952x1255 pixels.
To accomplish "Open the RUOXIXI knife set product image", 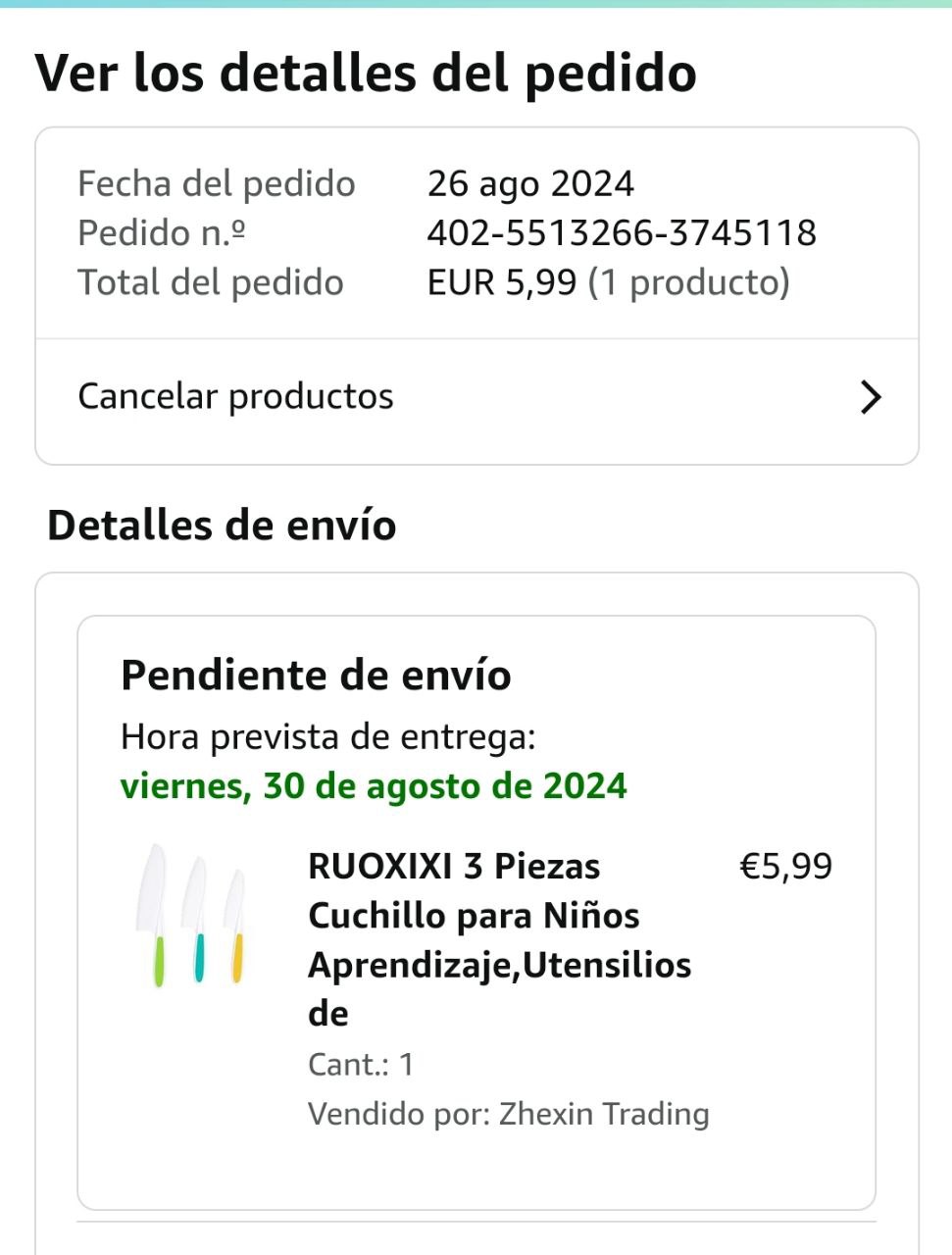I will point(193,914).
